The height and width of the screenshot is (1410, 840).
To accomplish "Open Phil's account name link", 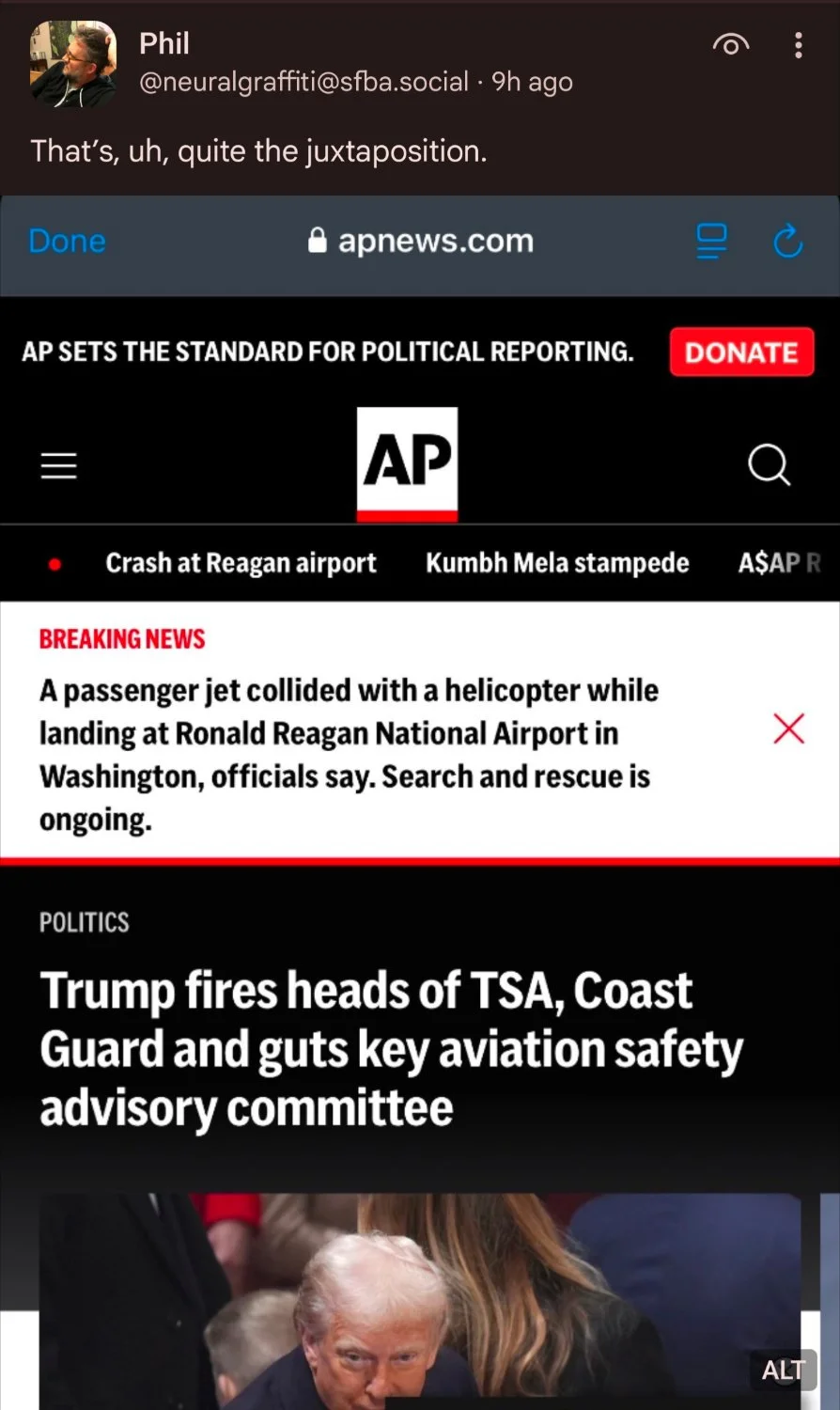I will (164, 43).
